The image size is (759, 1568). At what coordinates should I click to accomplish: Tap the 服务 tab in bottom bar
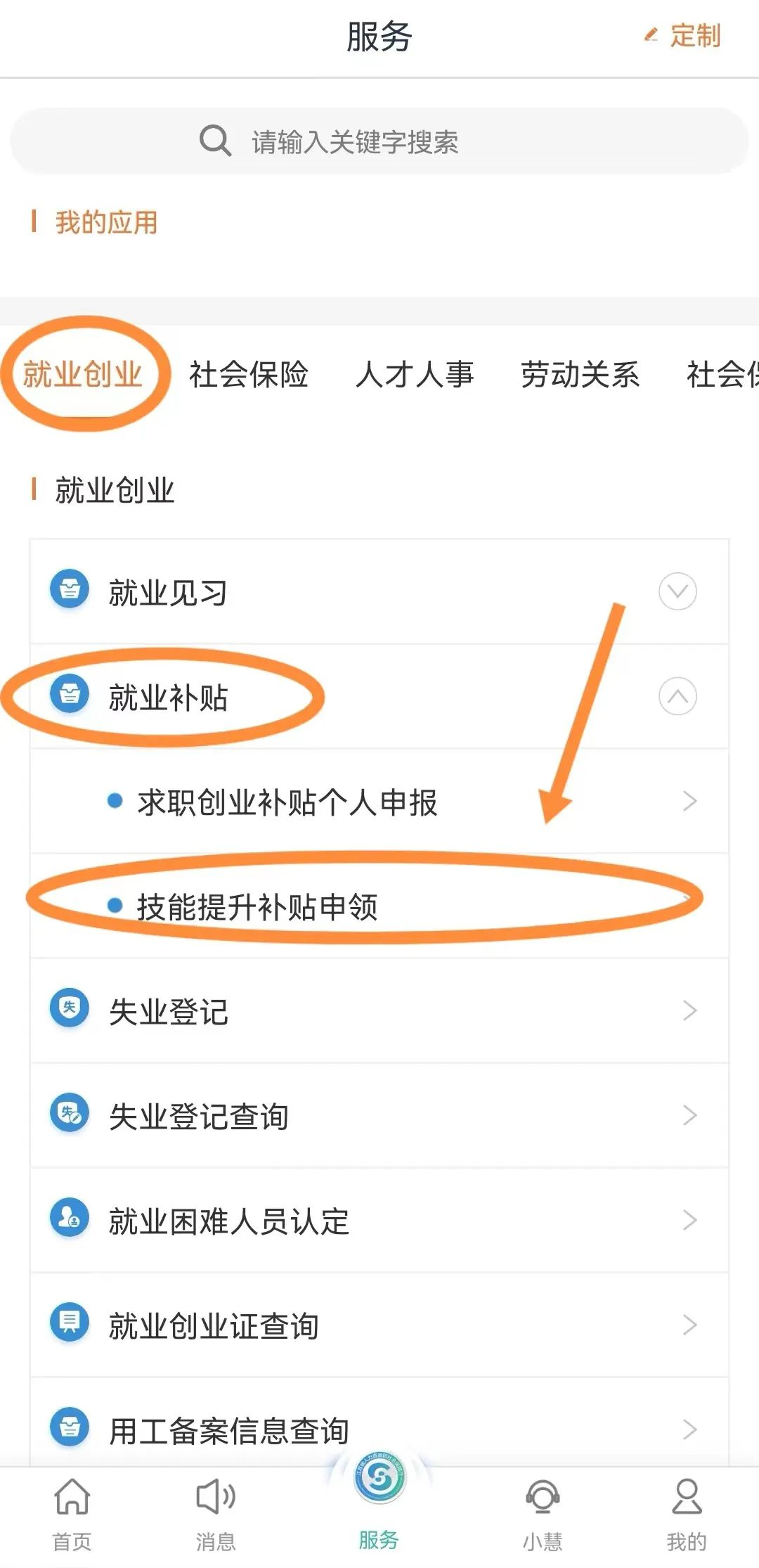coord(379,1505)
